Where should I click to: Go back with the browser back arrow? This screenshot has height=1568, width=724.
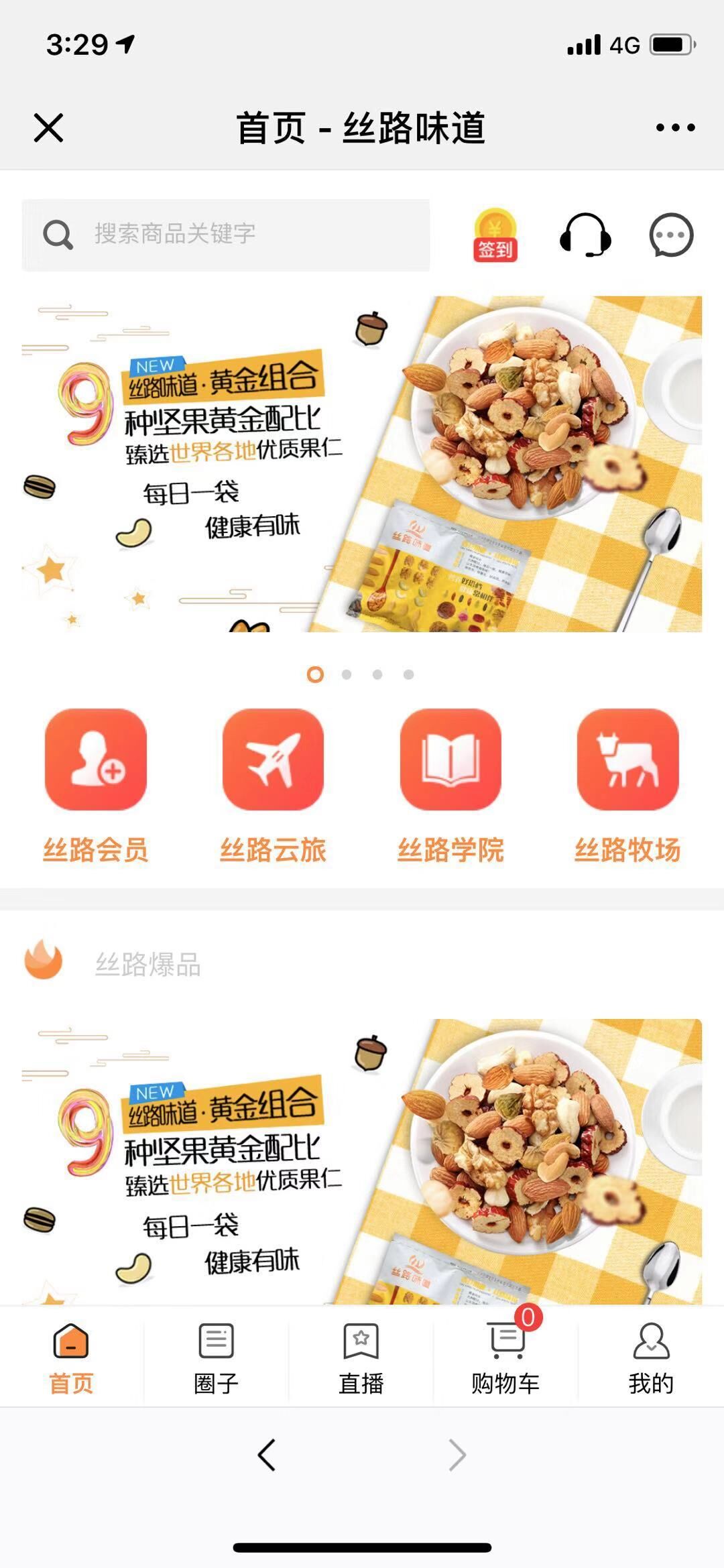tap(267, 1455)
